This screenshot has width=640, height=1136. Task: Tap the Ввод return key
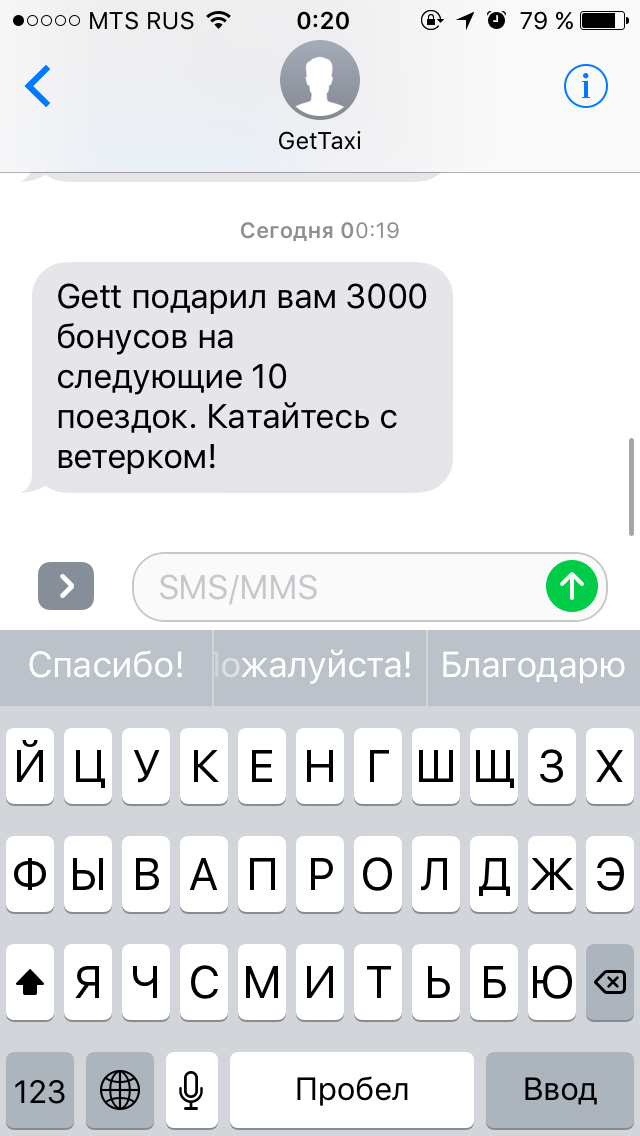(x=560, y=1090)
